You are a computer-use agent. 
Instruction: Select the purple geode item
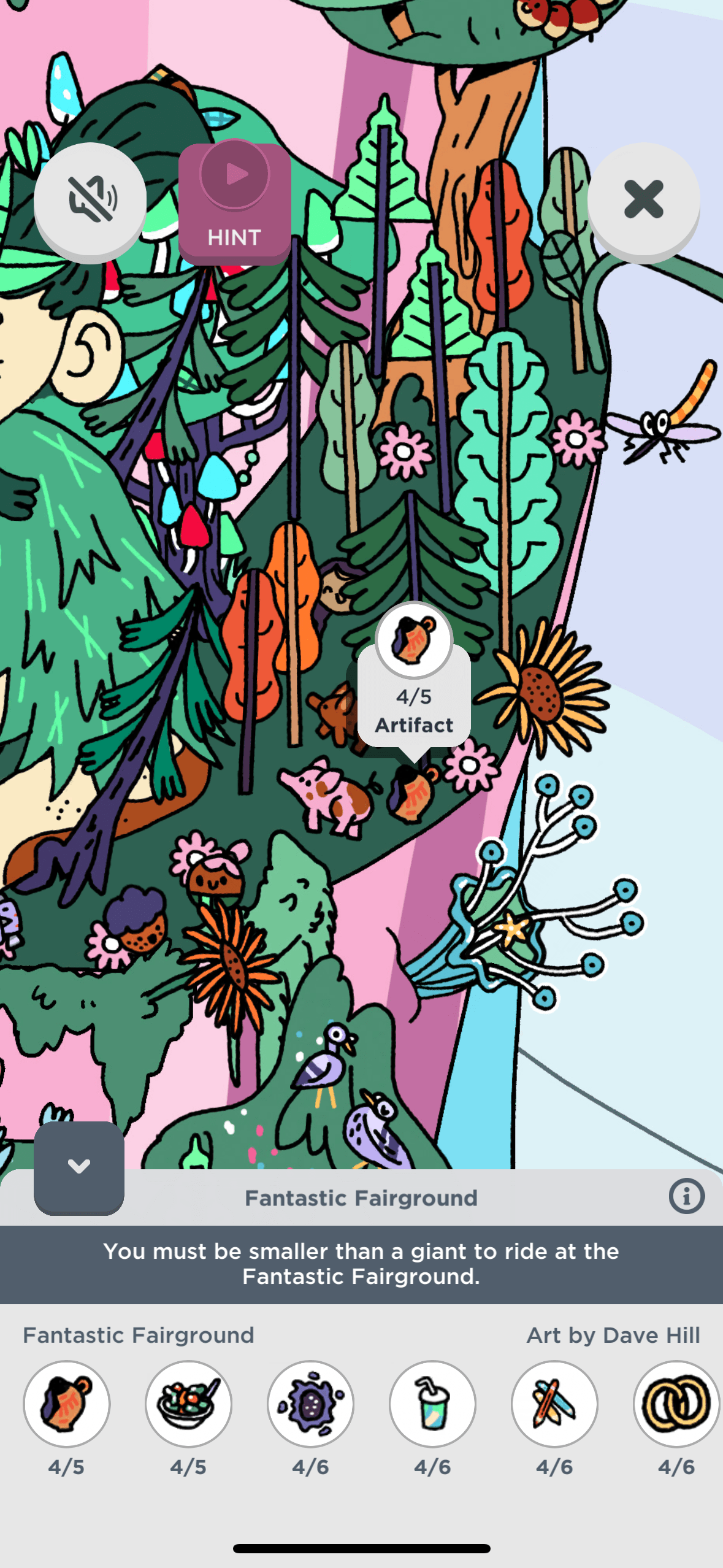310,1404
